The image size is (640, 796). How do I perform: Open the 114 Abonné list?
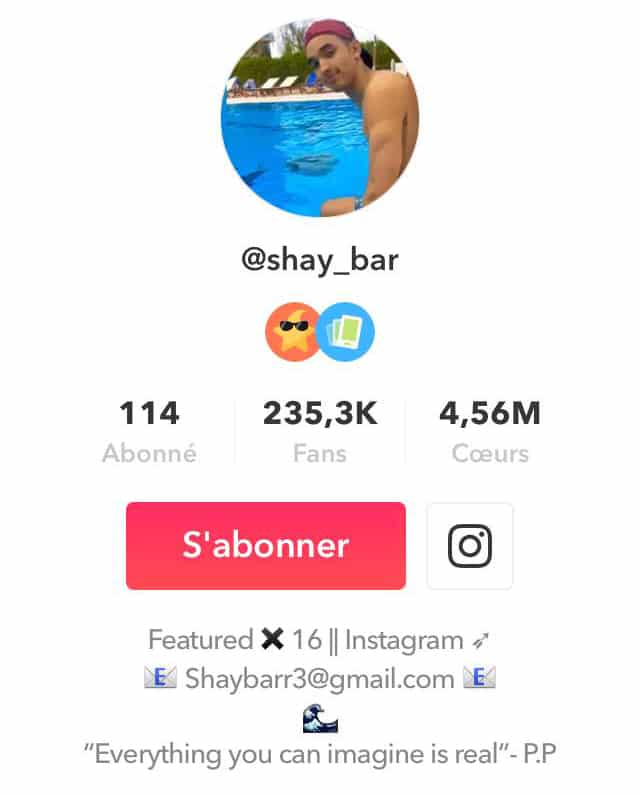149,431
